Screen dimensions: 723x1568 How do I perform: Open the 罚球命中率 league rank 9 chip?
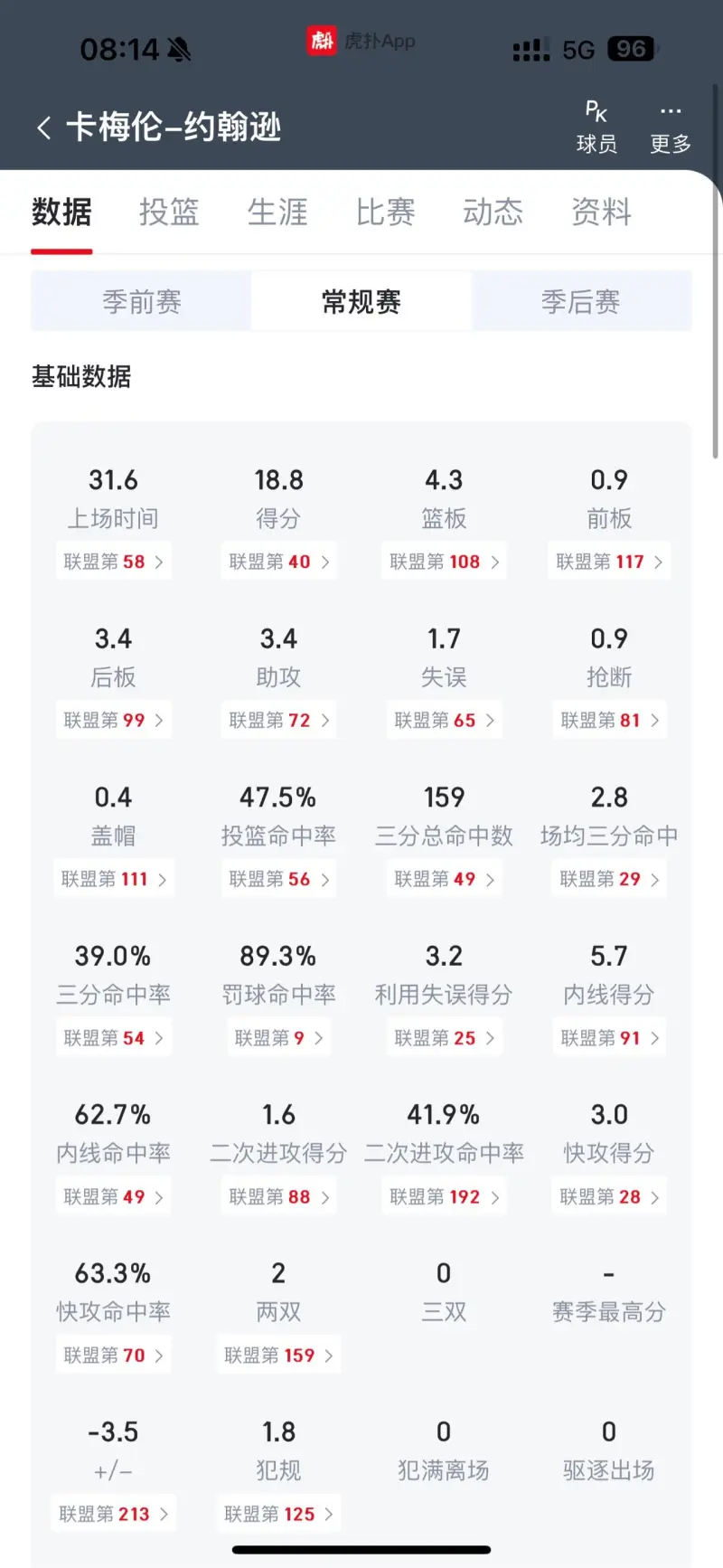pos(278,1038)
